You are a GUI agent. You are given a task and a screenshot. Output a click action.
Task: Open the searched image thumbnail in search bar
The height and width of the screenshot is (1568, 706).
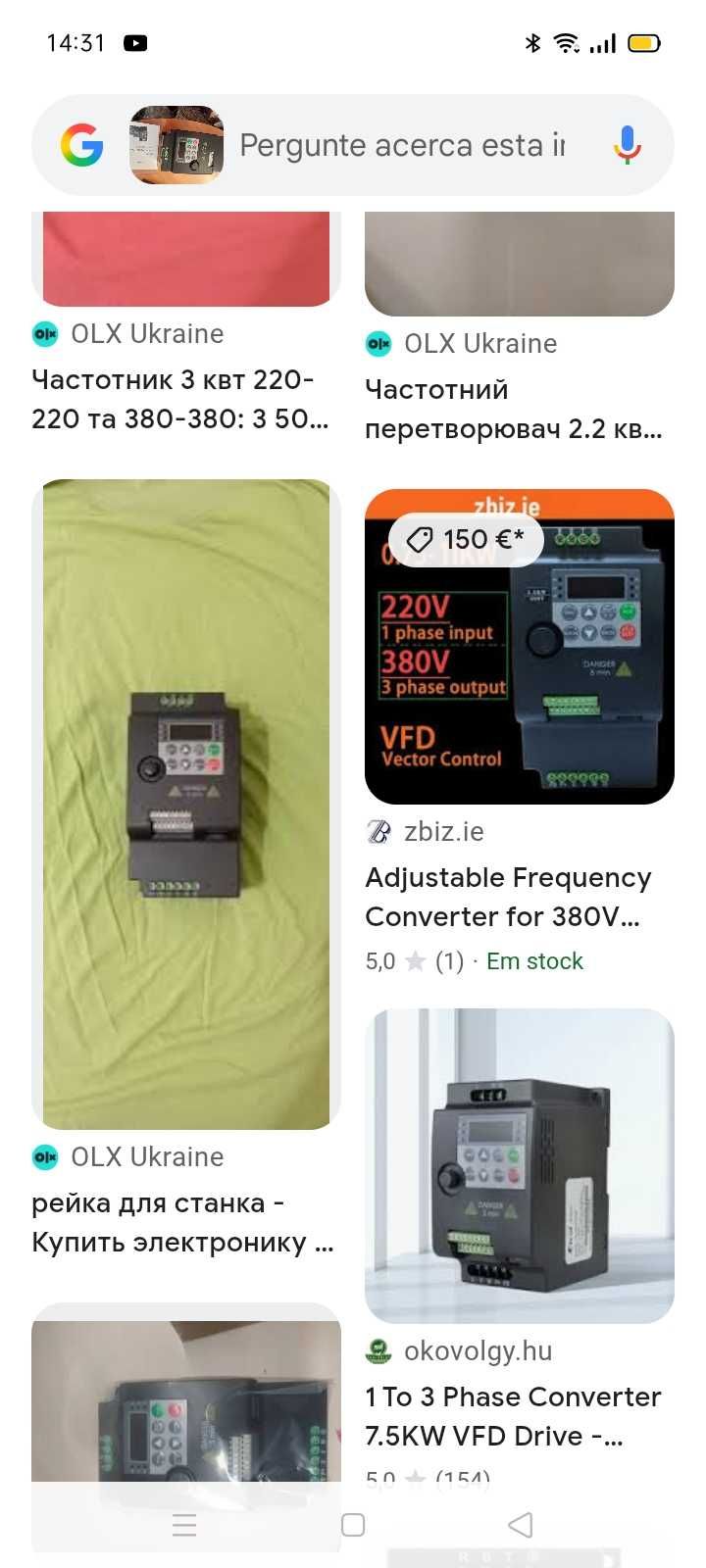pos(176,146)
